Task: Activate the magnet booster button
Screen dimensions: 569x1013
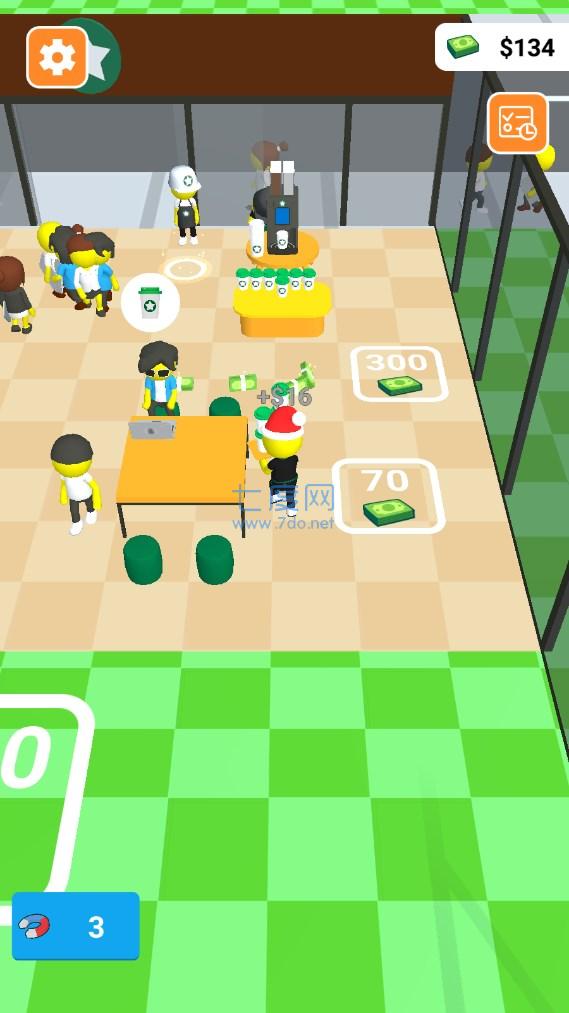Action: coord(76,926)
